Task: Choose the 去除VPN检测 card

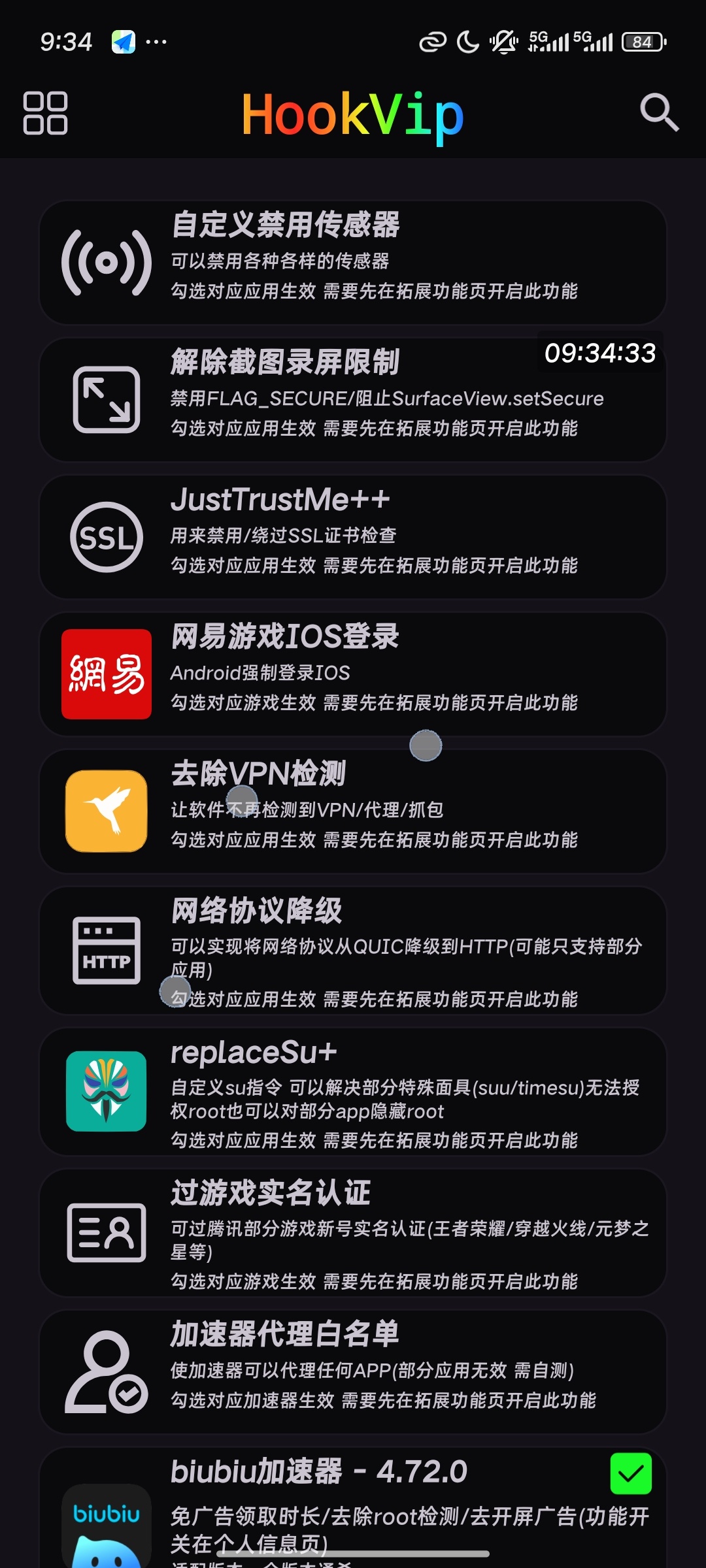Action: click(x=353, y=811)
